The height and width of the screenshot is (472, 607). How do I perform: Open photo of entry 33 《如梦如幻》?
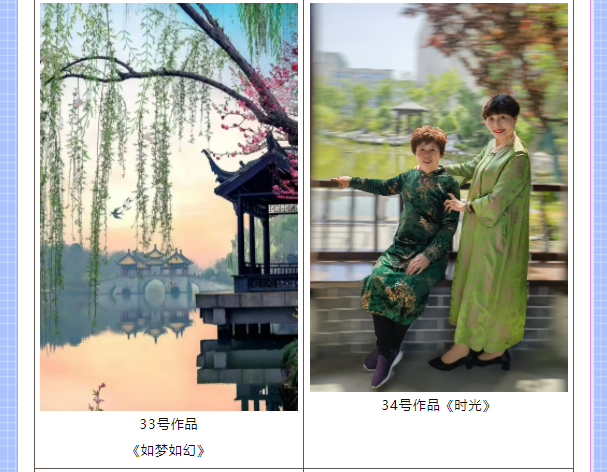168,206
